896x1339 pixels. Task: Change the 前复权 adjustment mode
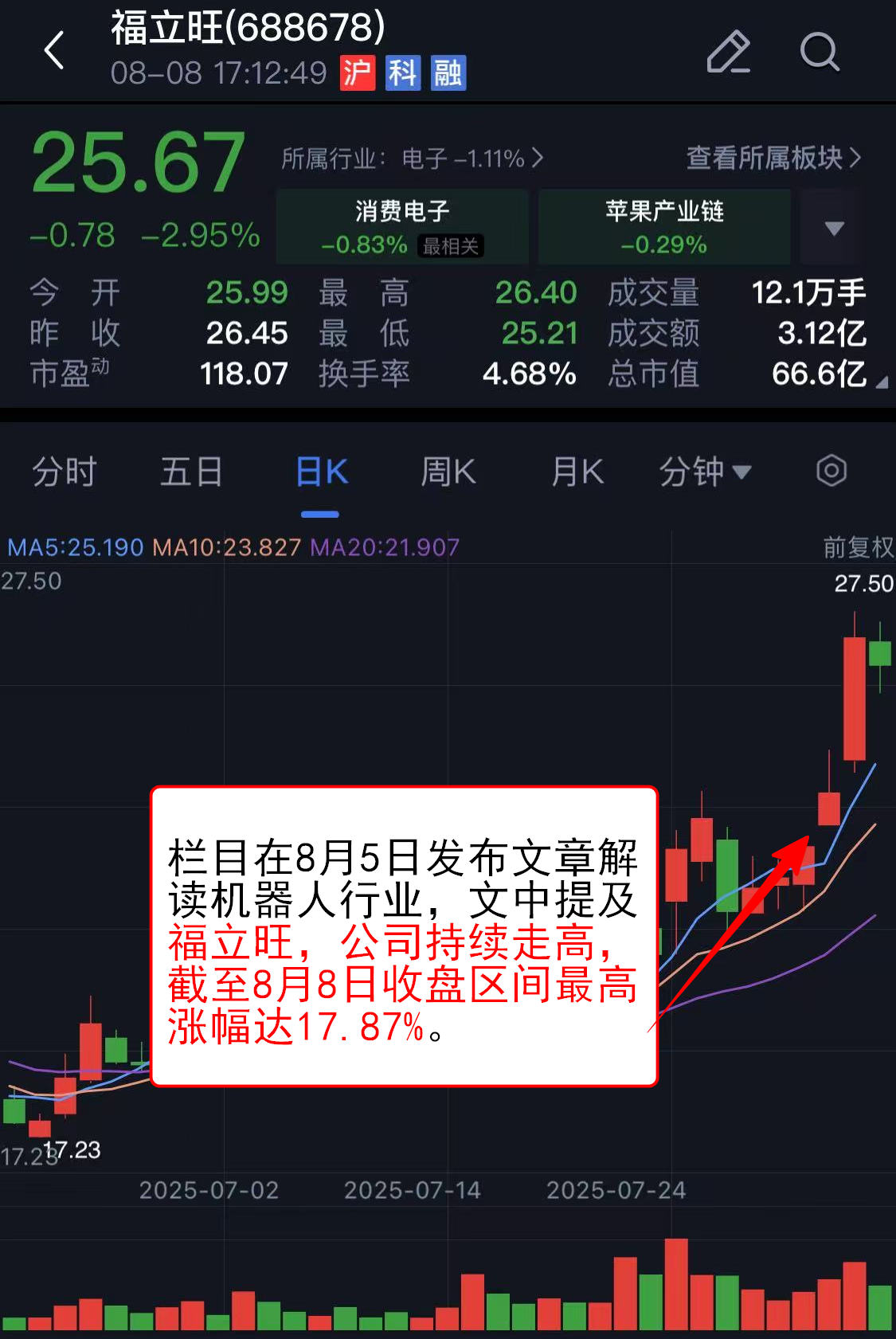(x=858, y=547)
